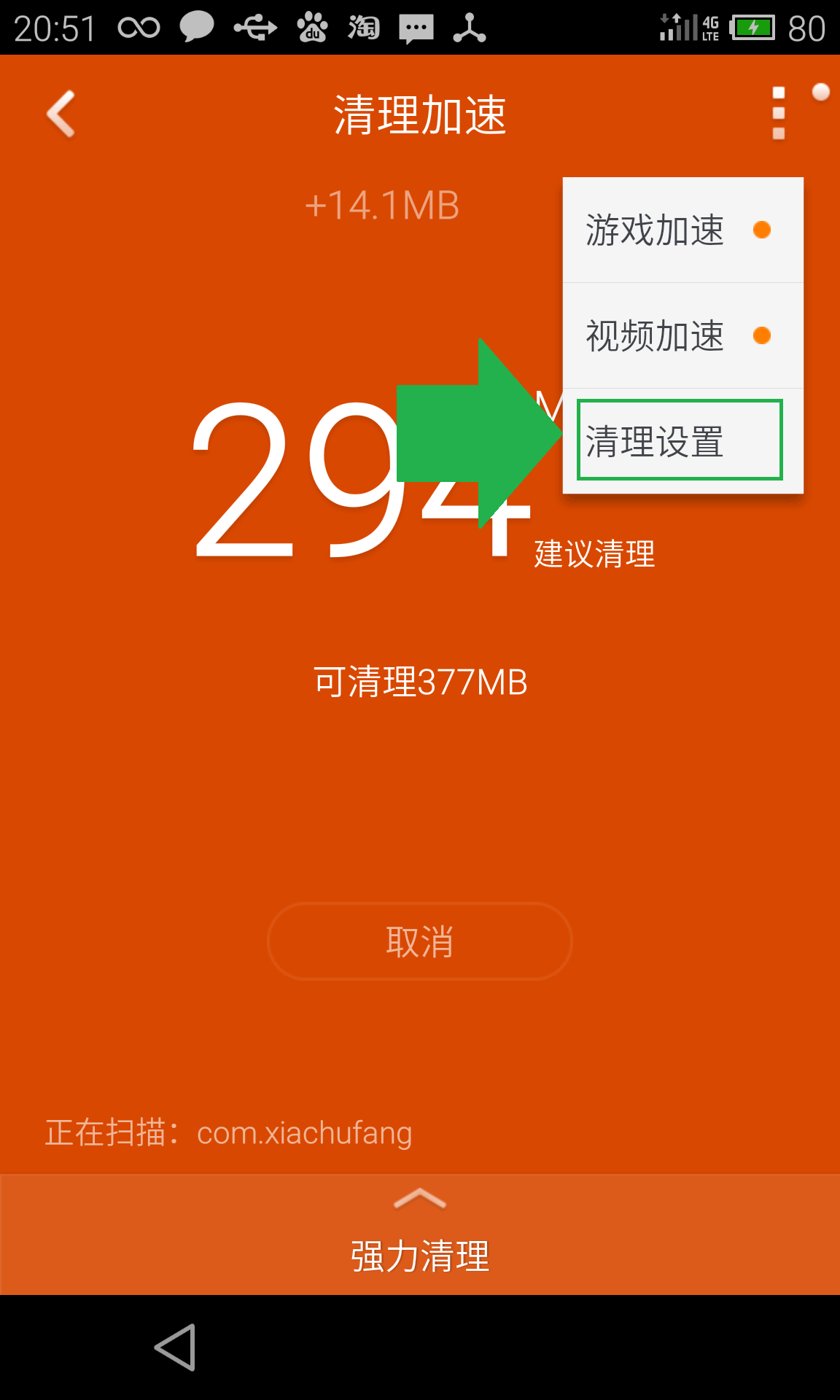Screen dimensions: 840x1400
Task: Tap the 取消 button to cancel scanning
Action: click(x=420, y=941)
